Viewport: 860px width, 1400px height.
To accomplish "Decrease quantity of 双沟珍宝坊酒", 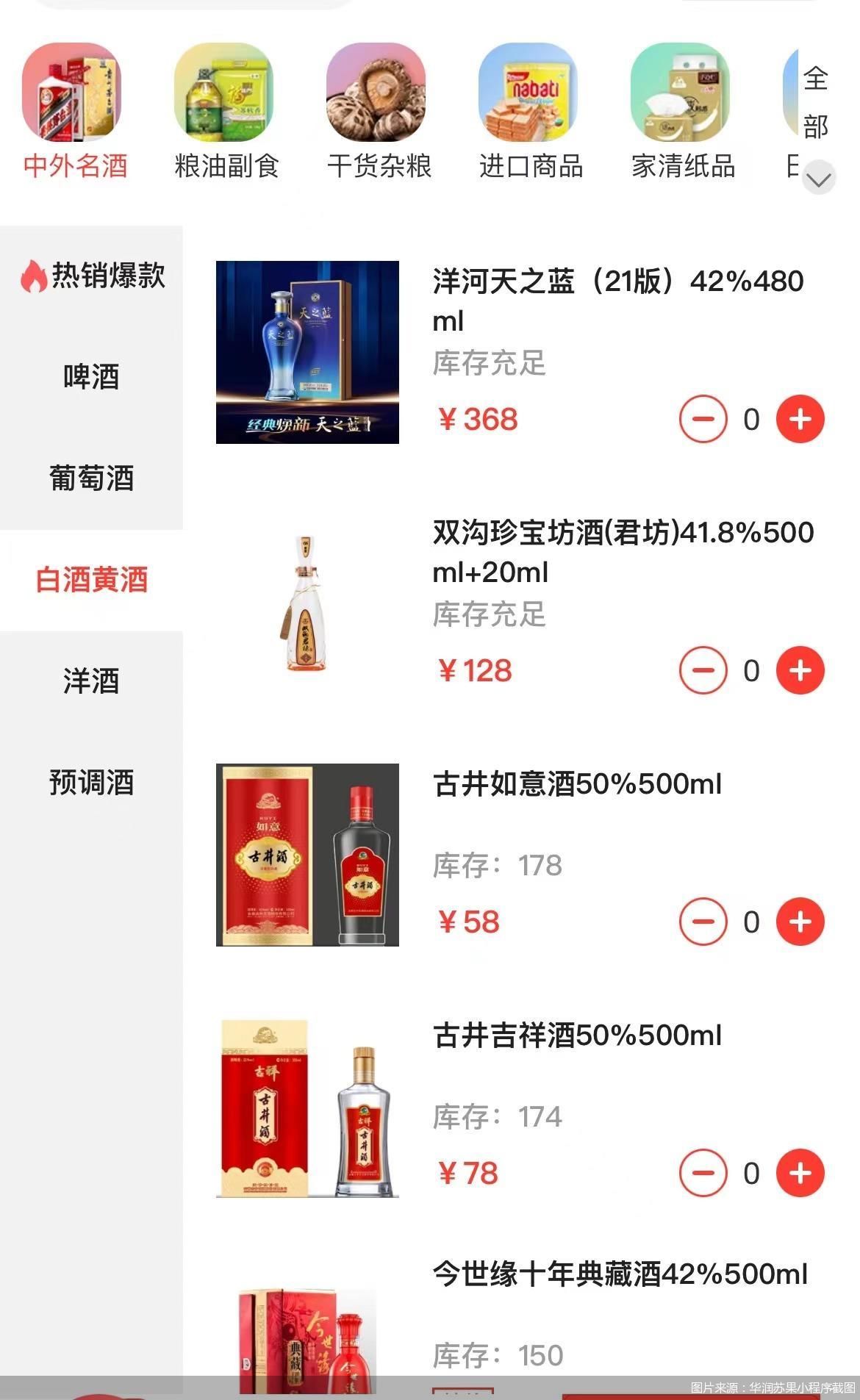I will click(702, 670).
